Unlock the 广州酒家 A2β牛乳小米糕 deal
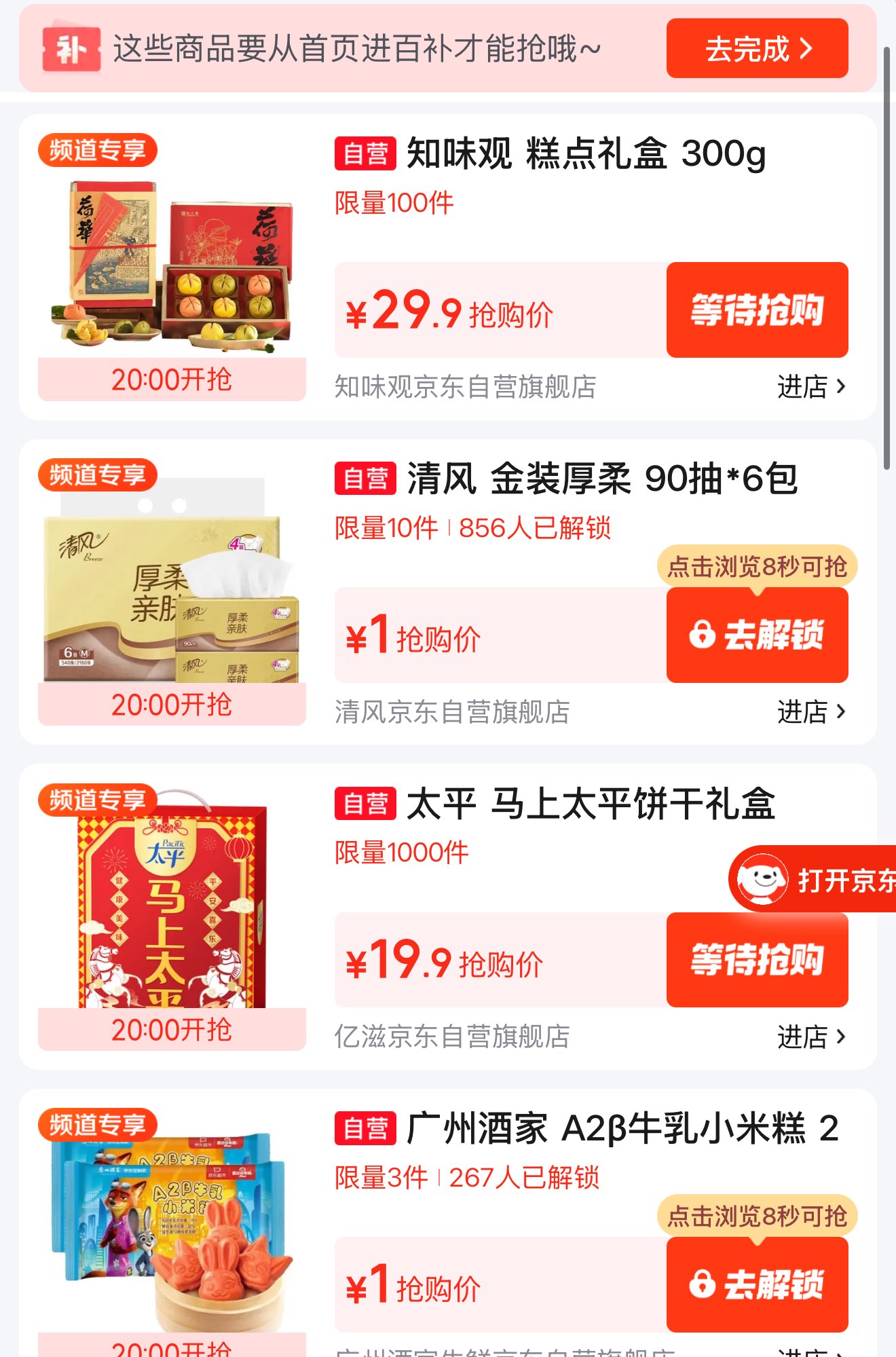The width and height of the screenshot is (896, 1357). click(x=757, y=1284)
